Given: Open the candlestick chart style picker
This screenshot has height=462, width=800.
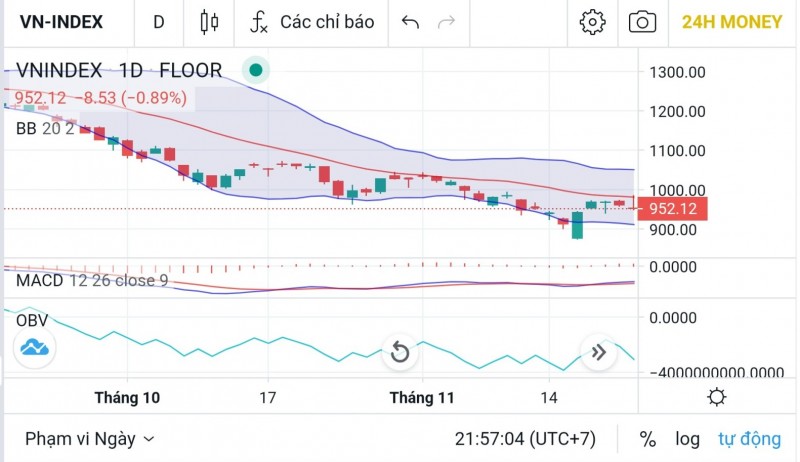Looking at the screenshot, I should coord(209,21).
